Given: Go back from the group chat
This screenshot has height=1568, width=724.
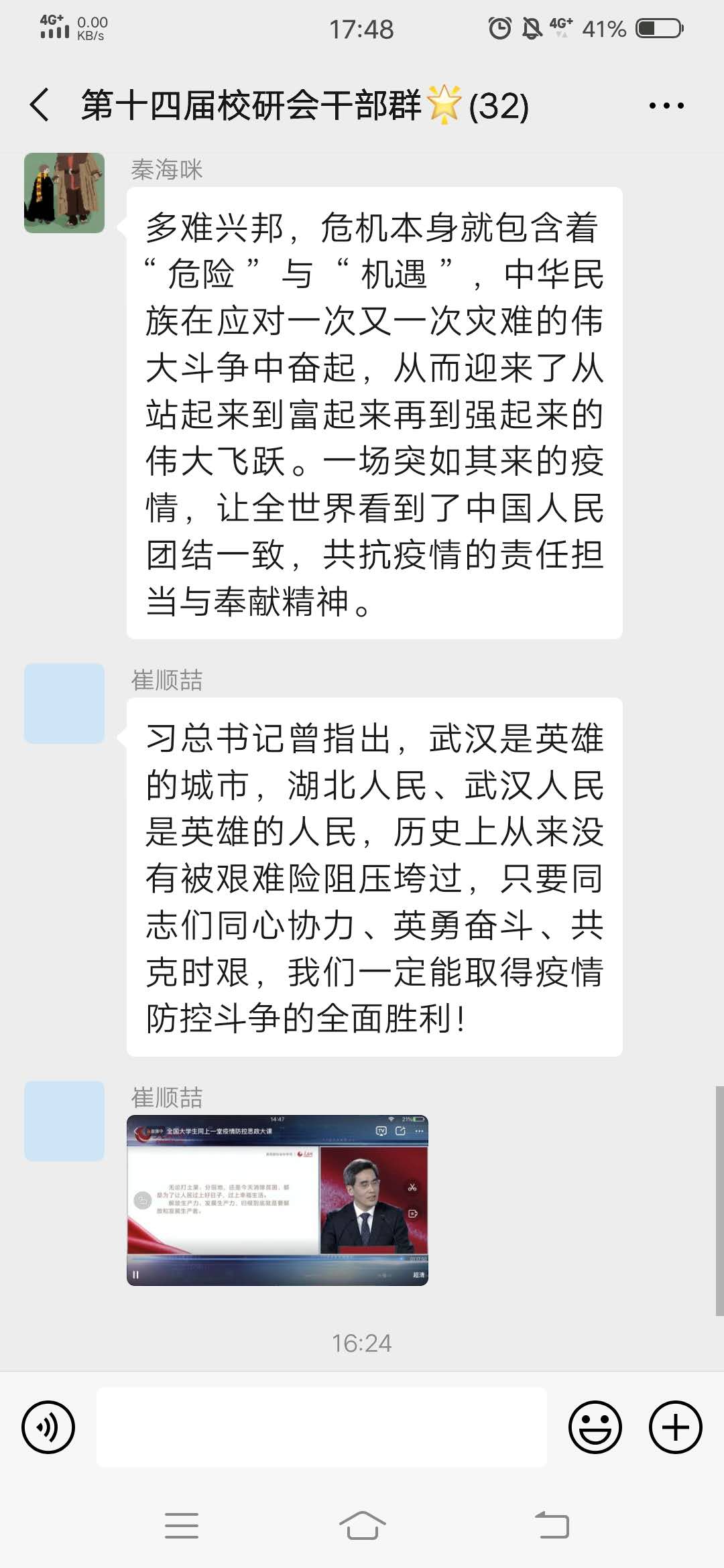Looking at the screenshot, I should tap(40, 105).
